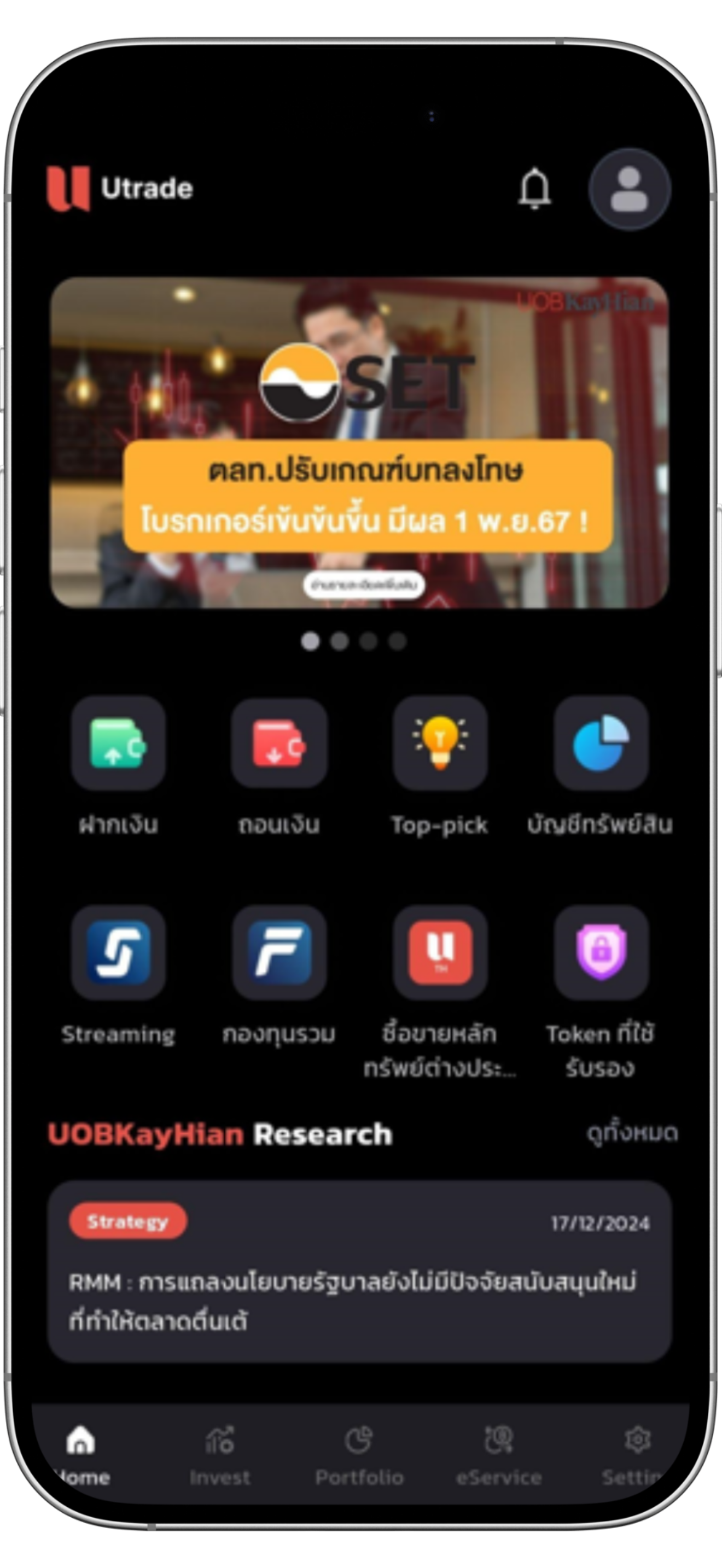The width and height of the screenshot is (722, 1568).
Task: Open ซื้อขายหลักทรัพย์ต่างประเทศ shortcut
Action: pyautogui.click(x=440, y=952)
